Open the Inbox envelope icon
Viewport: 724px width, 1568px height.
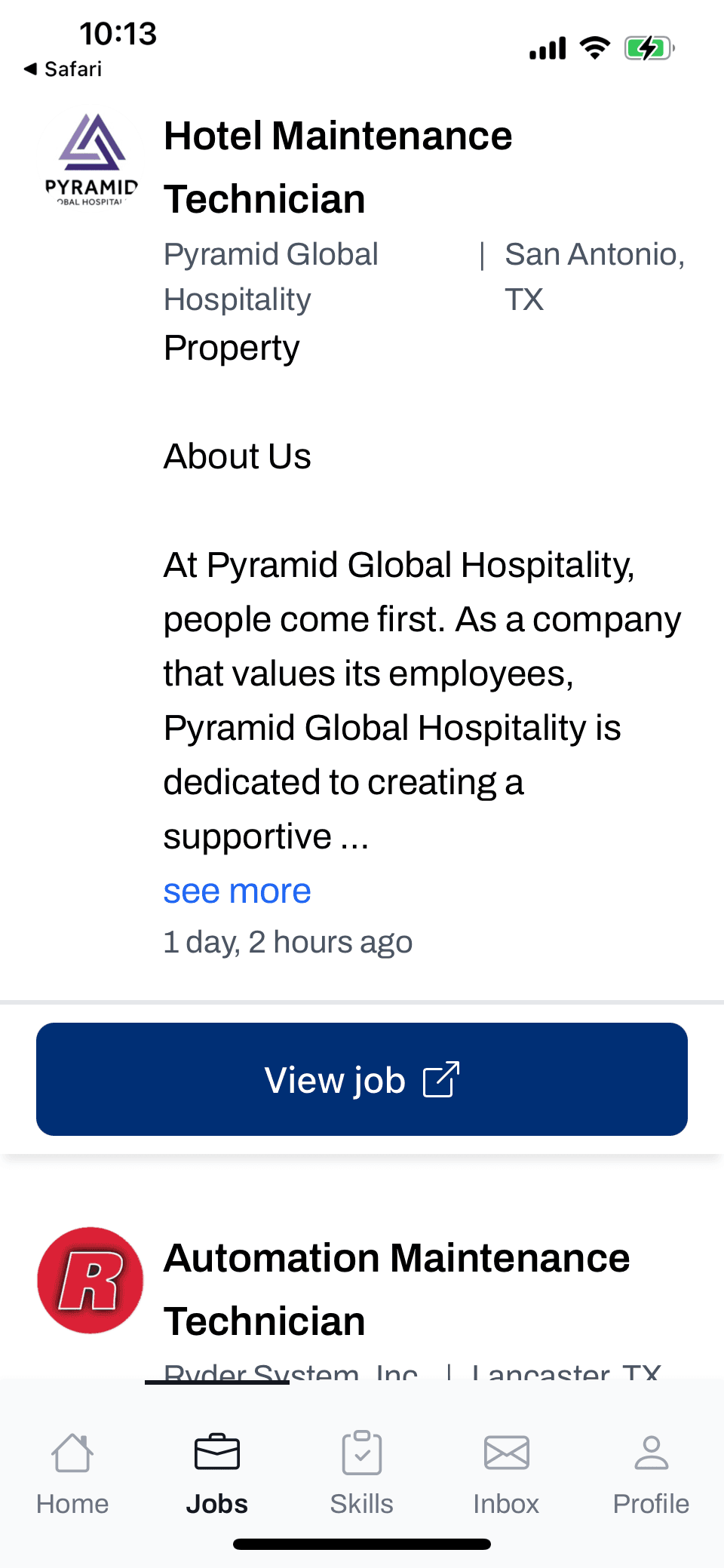[x=506, y=1452]
